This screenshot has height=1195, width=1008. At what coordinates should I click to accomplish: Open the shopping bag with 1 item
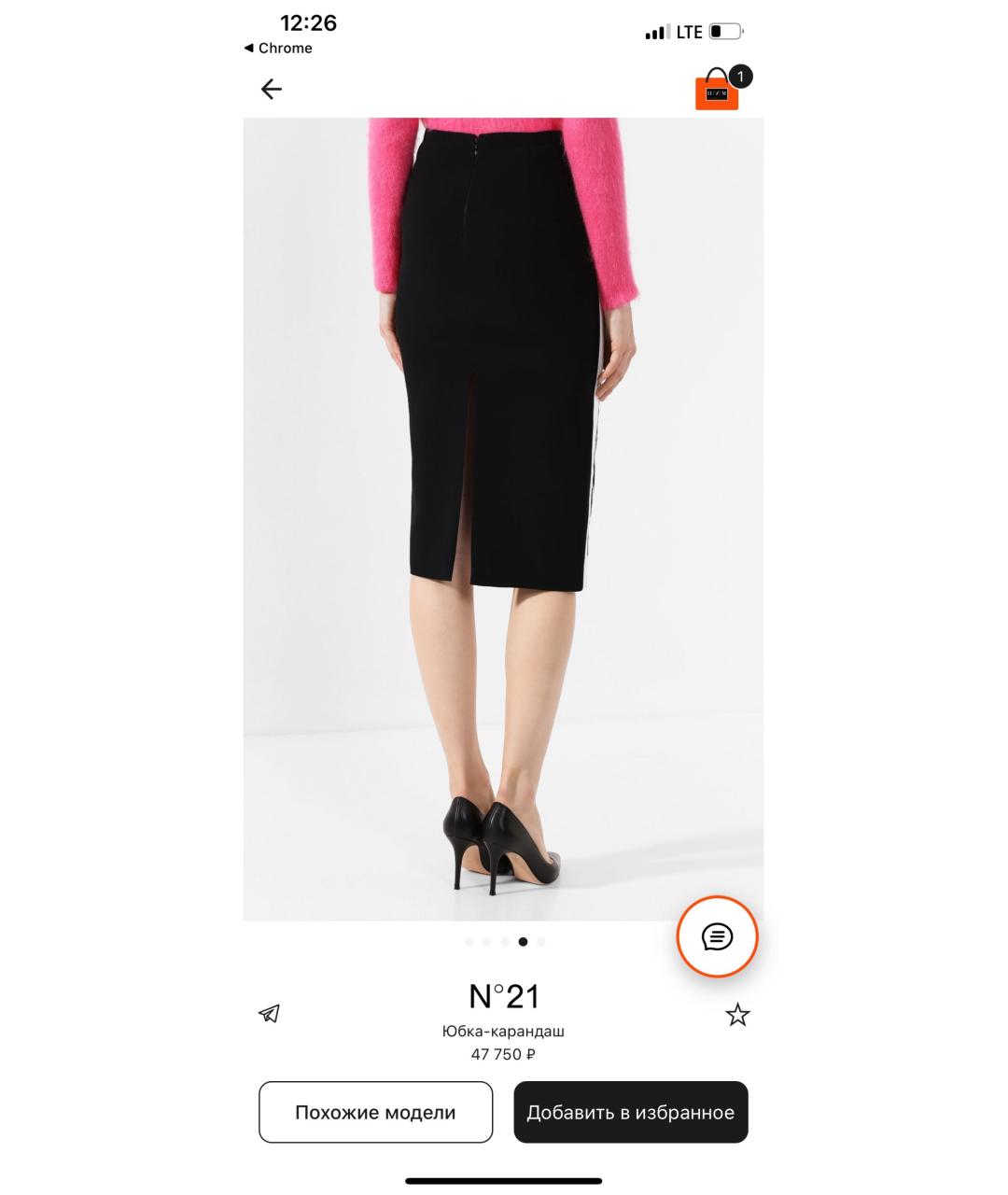pos(719,90)
